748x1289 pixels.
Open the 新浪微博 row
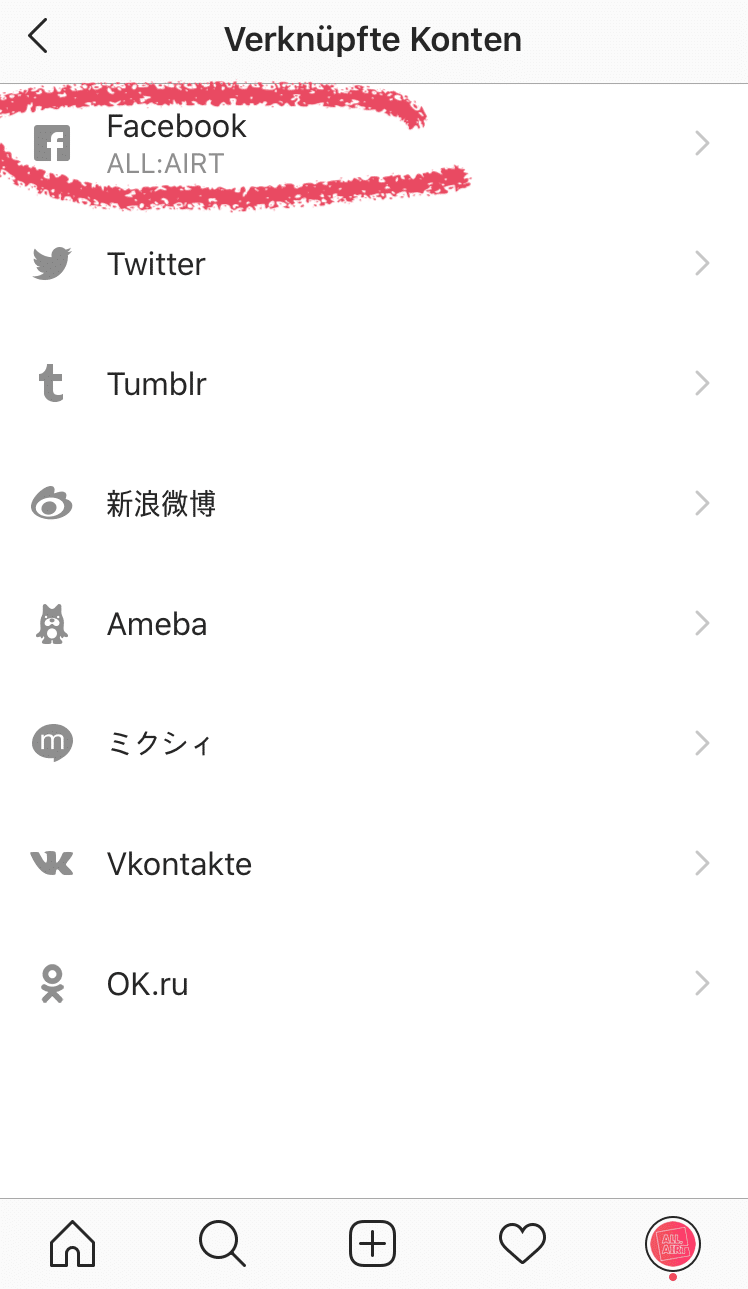(374, 504)
